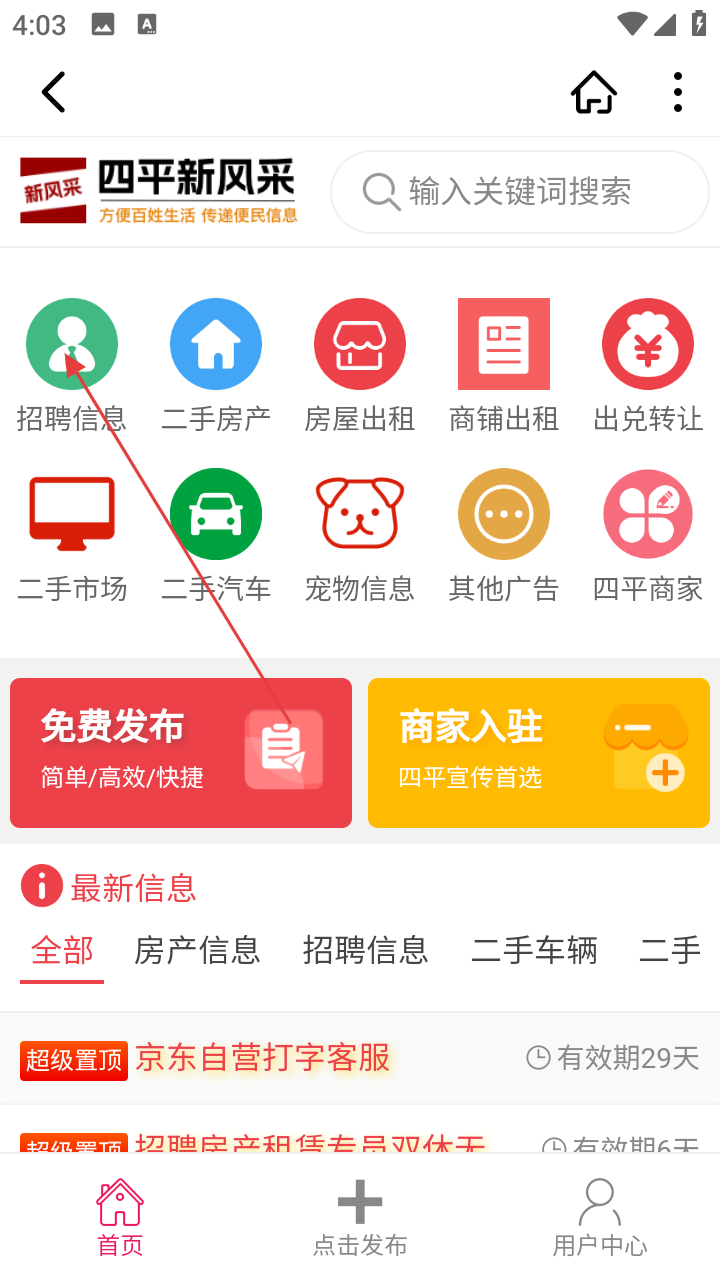Switch to the 房产信息 tab
This screenshot has width=720, height=1280.
(197, 950)
